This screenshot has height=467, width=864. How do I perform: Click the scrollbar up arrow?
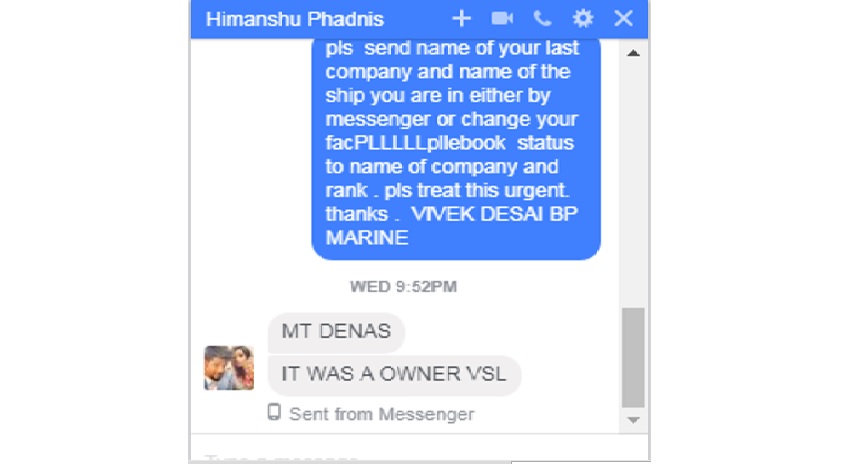pyautogui.click(x=633, y=52)
